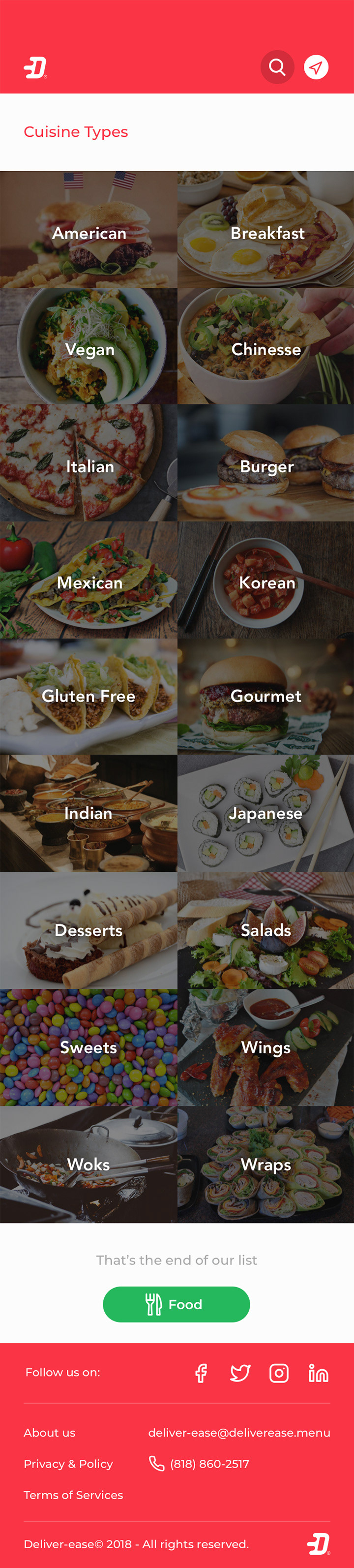Screen dimensions: 354x1568
Task: Visit the Twitter profile
Action: pos(240,1373)
